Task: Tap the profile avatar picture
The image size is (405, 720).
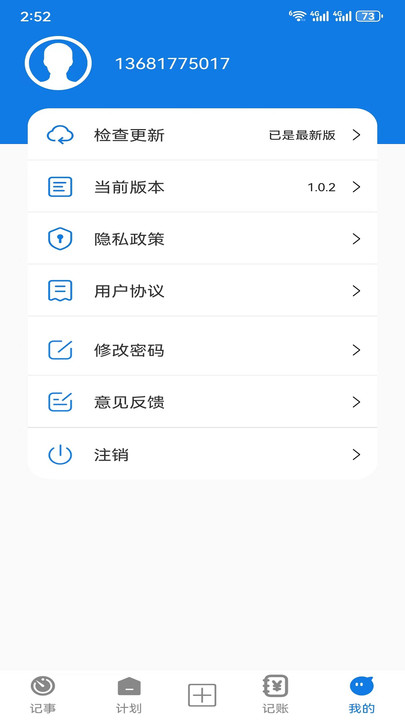Action: pos(58,63)
